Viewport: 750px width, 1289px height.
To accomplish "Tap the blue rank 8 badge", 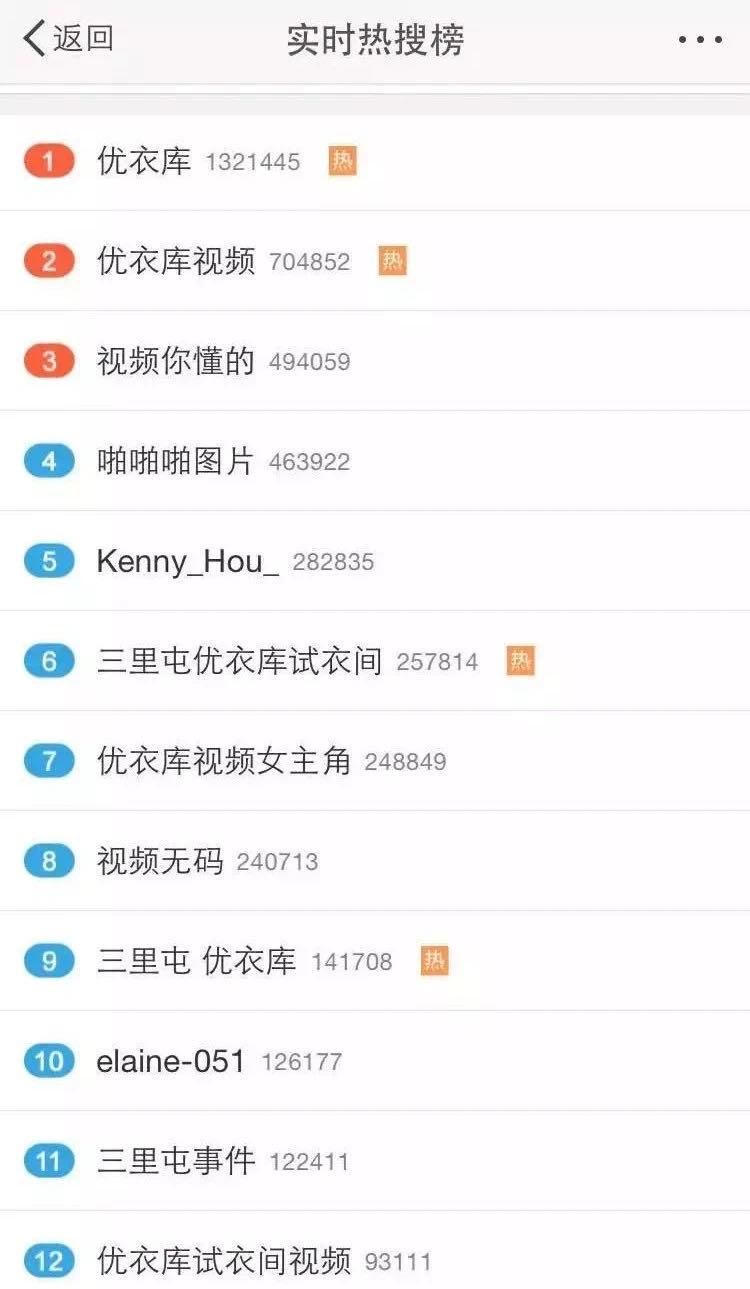I will [x=48, y=861].
